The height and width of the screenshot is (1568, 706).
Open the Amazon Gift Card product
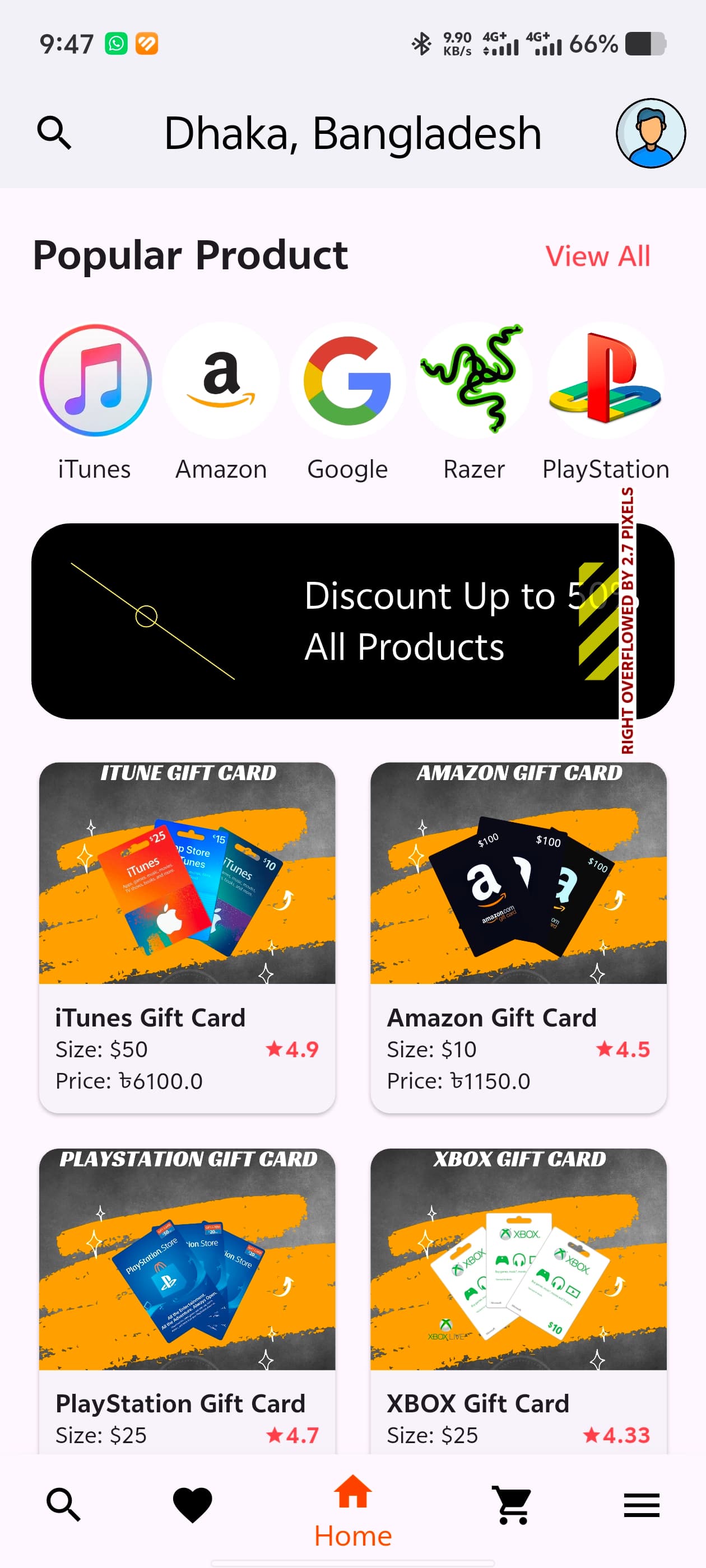(518, 937)
